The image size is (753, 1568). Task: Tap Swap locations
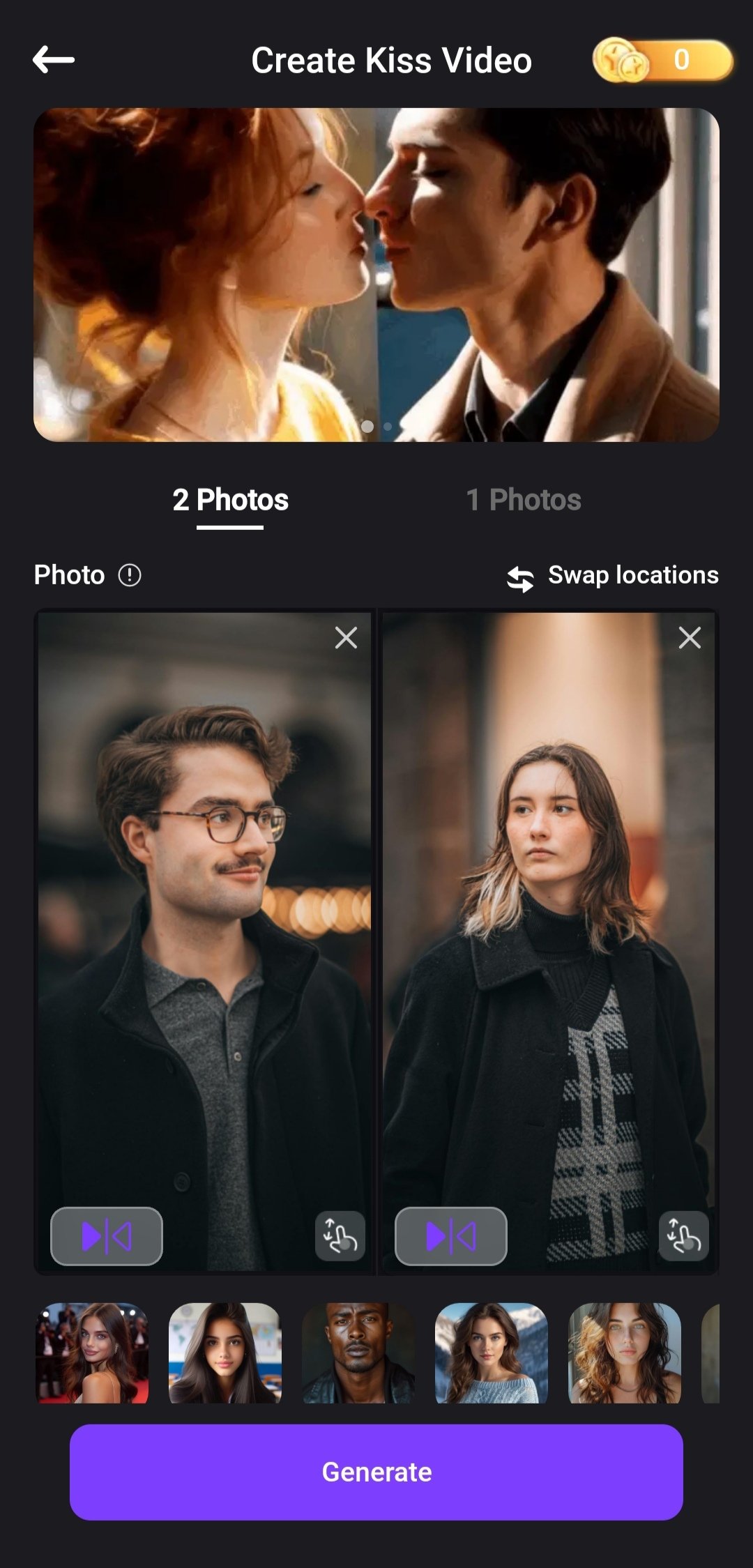pyautogui.click(x=613, y=576)
